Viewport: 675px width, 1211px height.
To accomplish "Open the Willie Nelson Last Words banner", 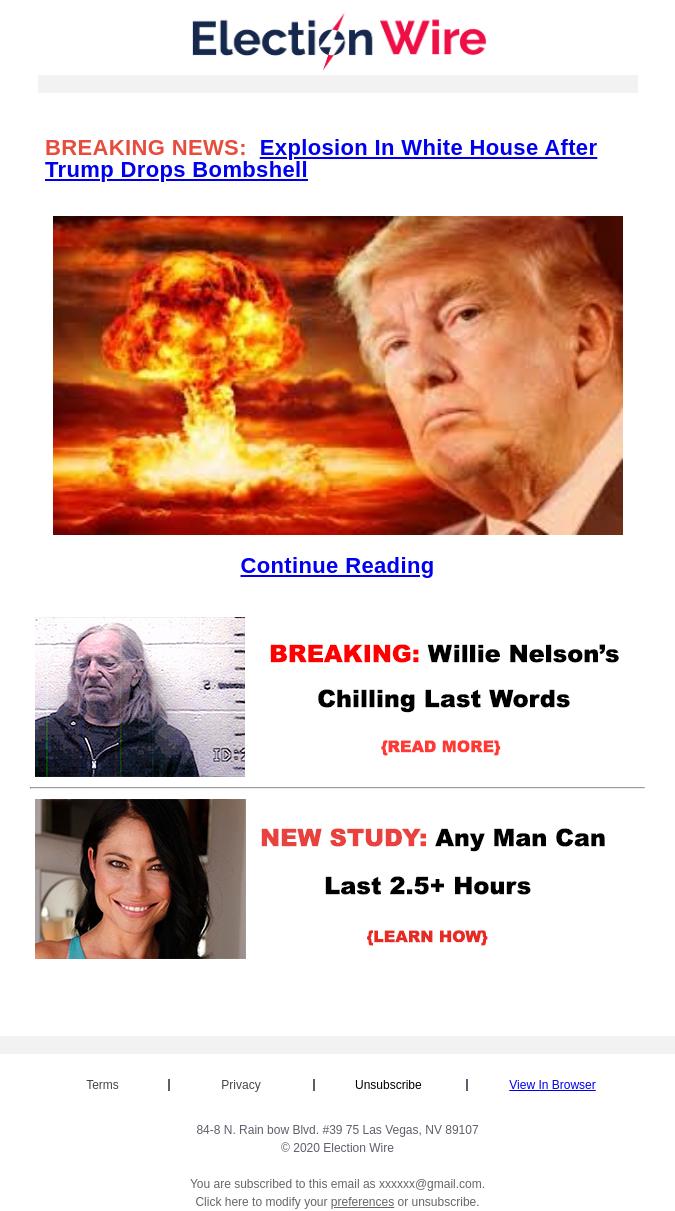I will coord(337,697).
